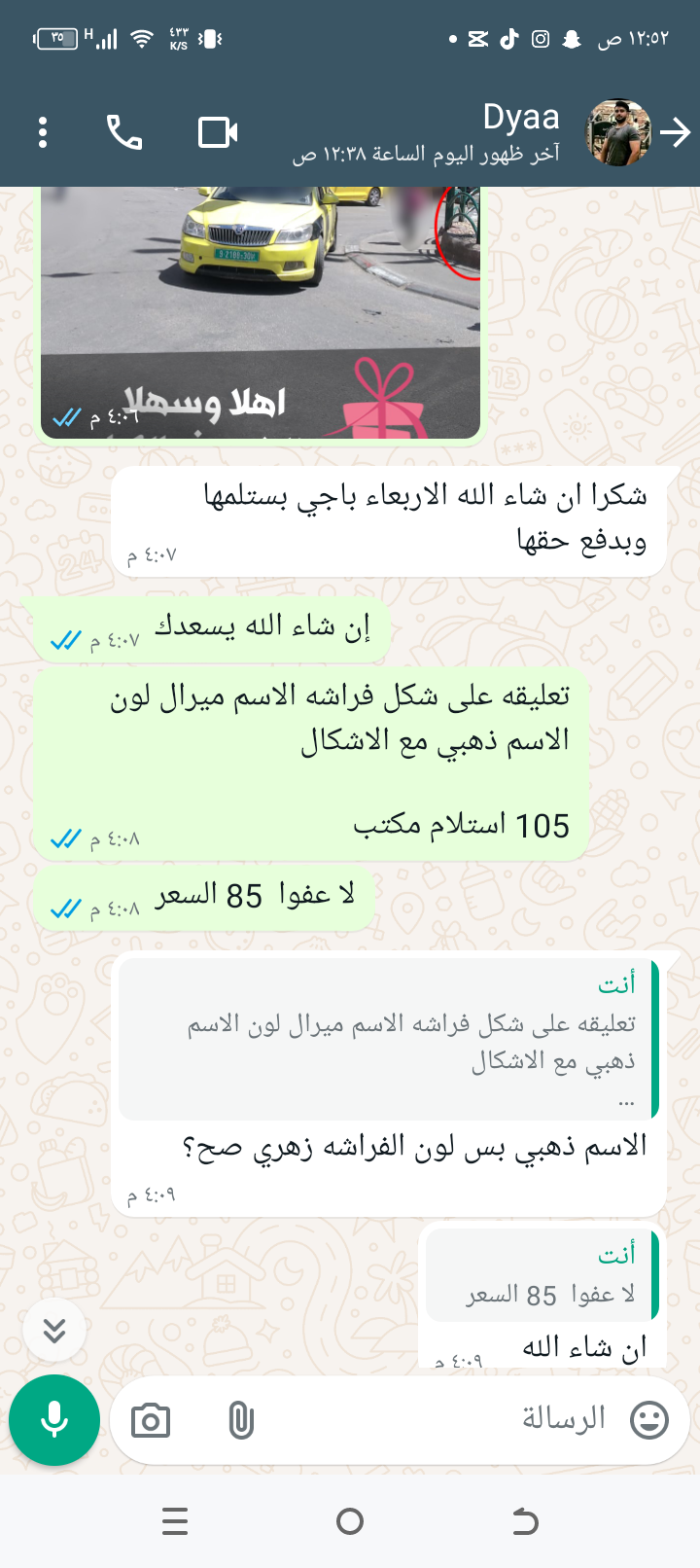Start a voice call with Dyaa
Image resolution: width=700 pixels, height=1568 pixels.
pos(124,132)
